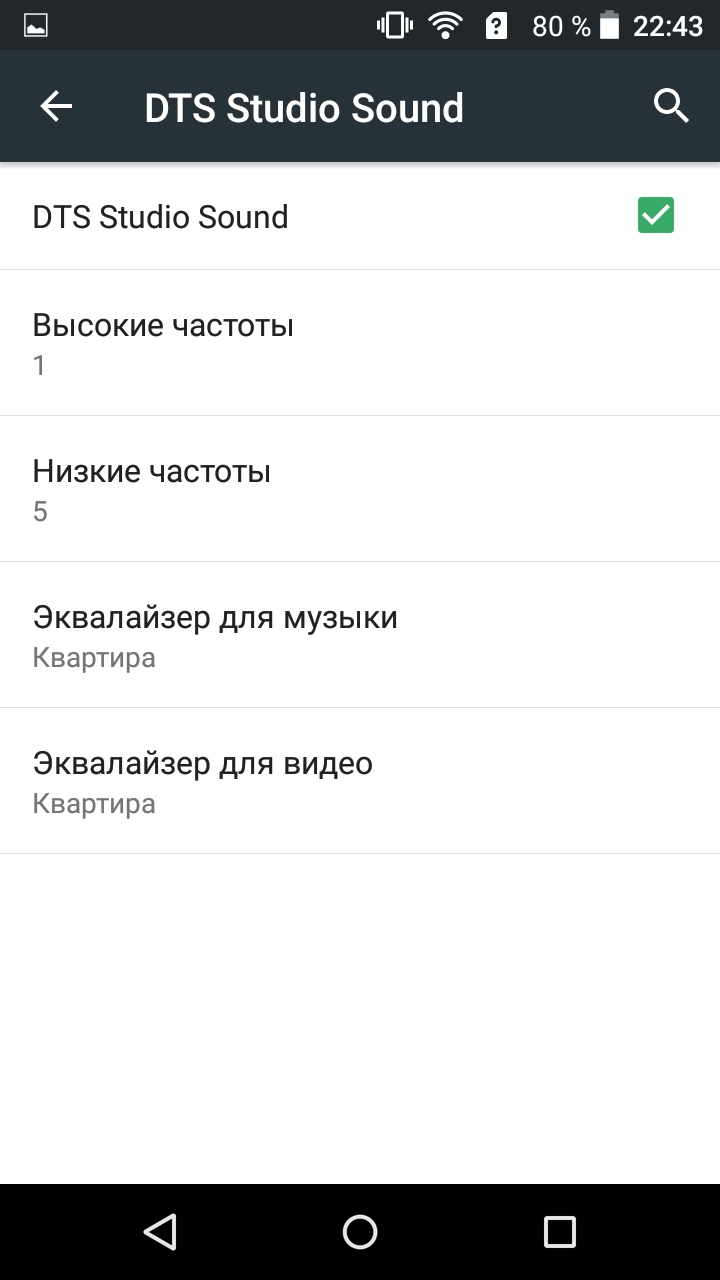720x1280 pixels.
Task: Open the Низкие частоты setting
Action: (x=360, y=489)
